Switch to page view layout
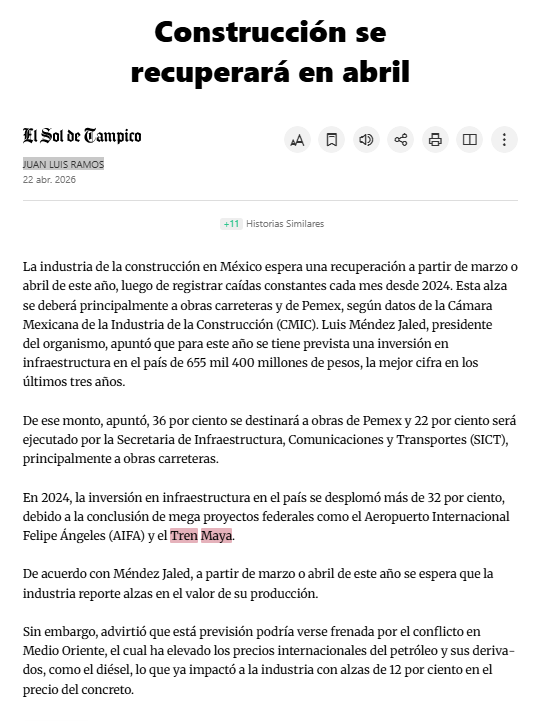This screenshot has width=541, height=721. (x=470, y=139)
